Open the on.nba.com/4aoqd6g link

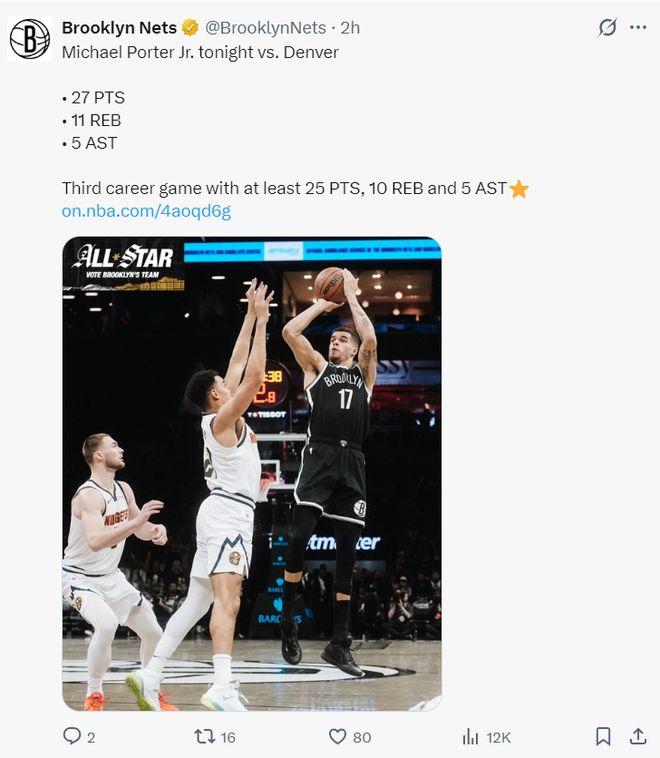[x=146, y=211]
